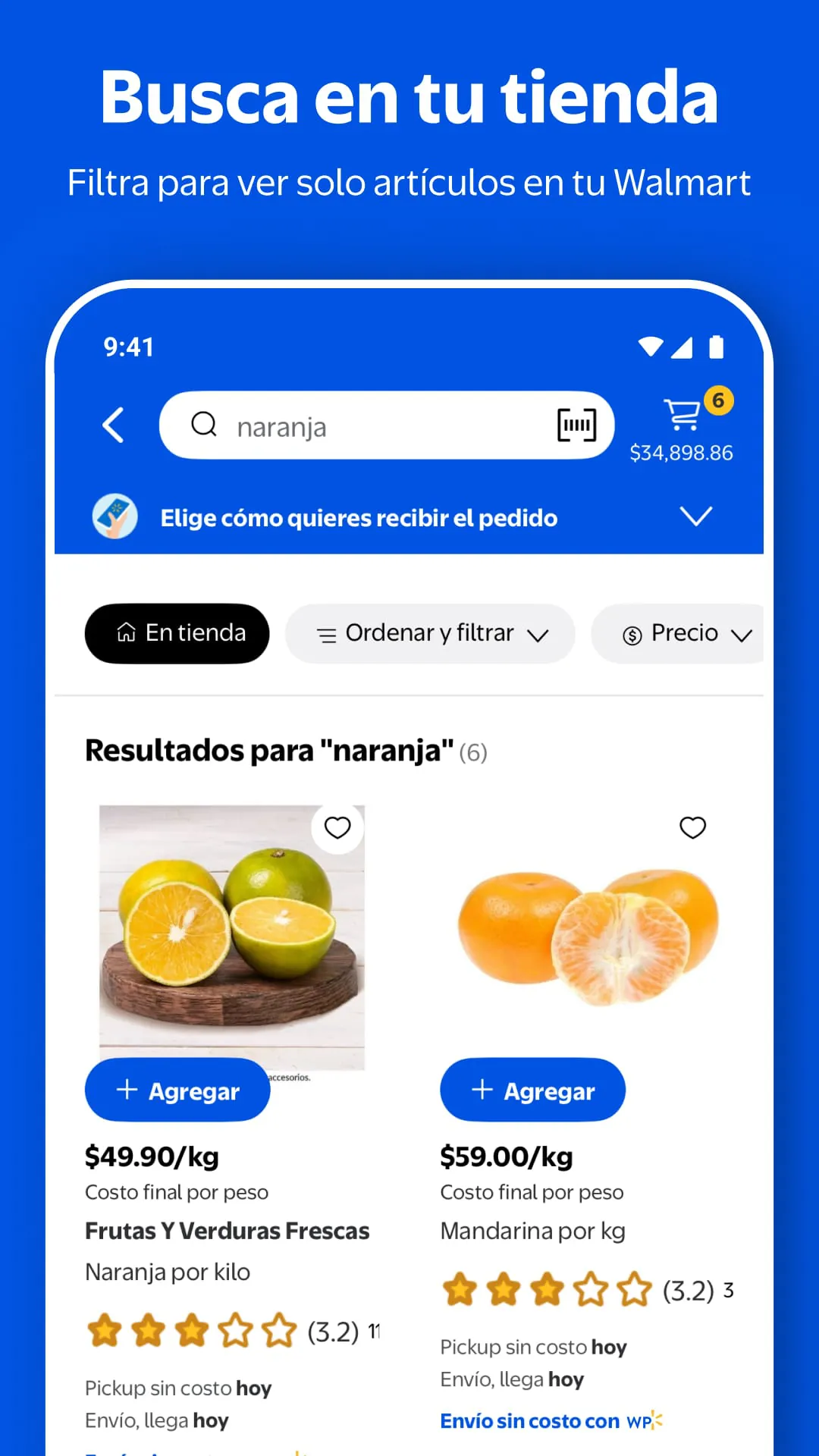Image resolution: width=819 pixels, height=1456 pixels.
Task: Open the barcode scanner in the search bar
Action: 577,425
